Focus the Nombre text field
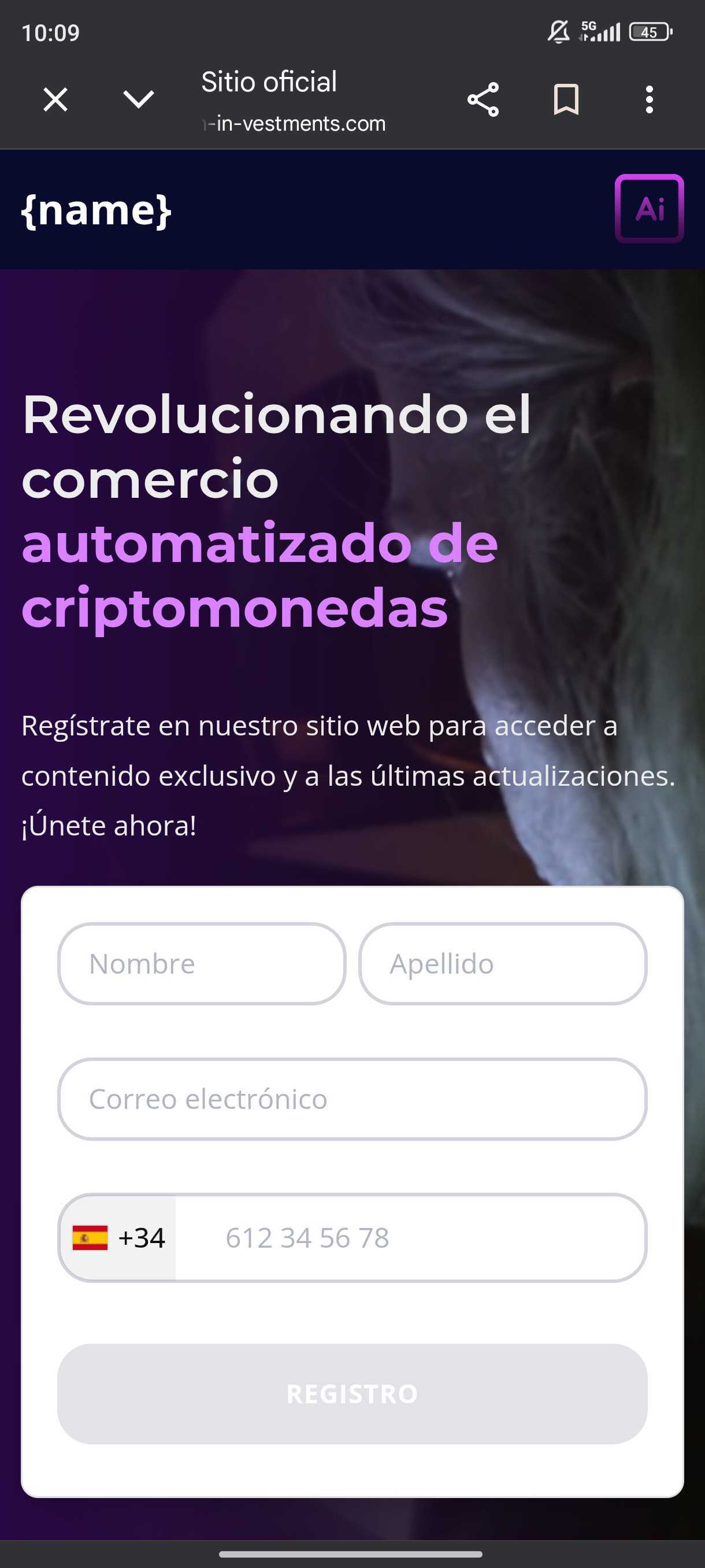The height and width of the screenshot is (1568, 705). pos(202,964)
